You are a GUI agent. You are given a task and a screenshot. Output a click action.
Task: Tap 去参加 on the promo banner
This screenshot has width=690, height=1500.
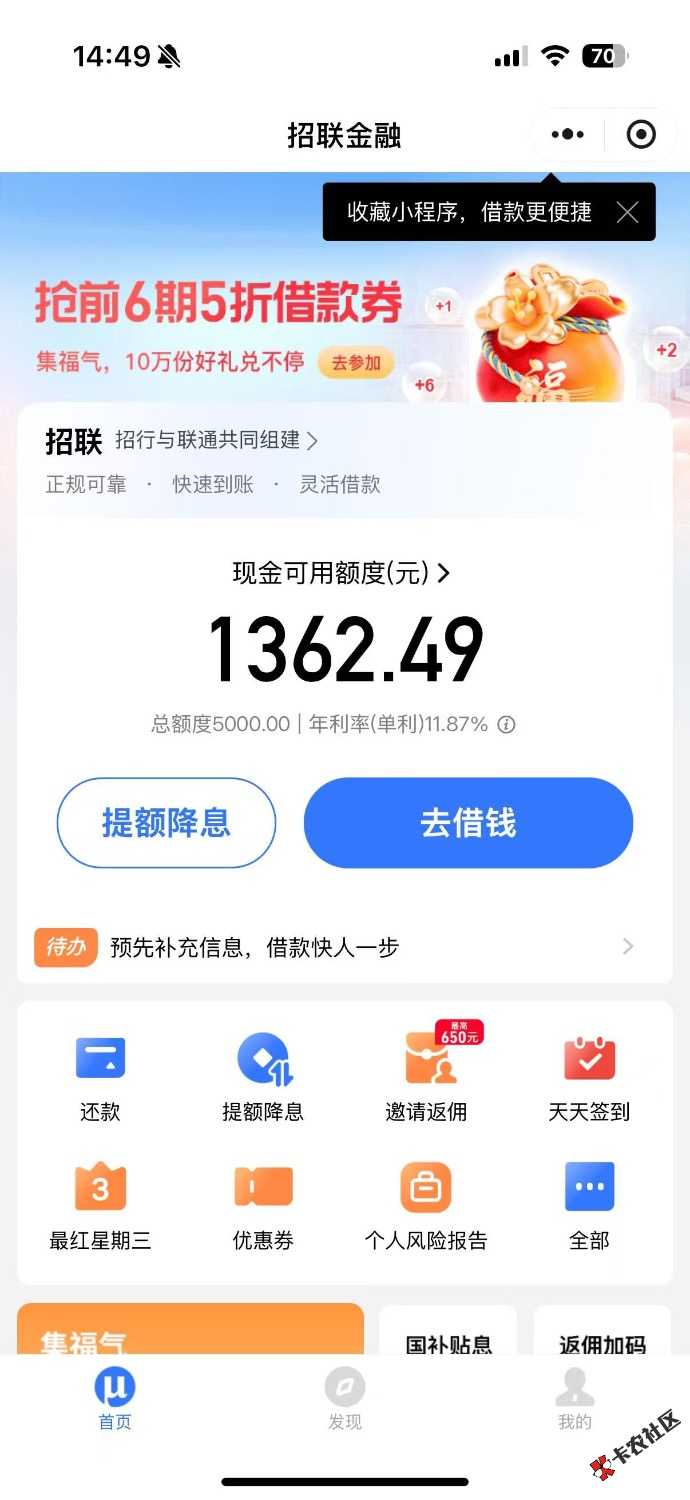(356, 363)
